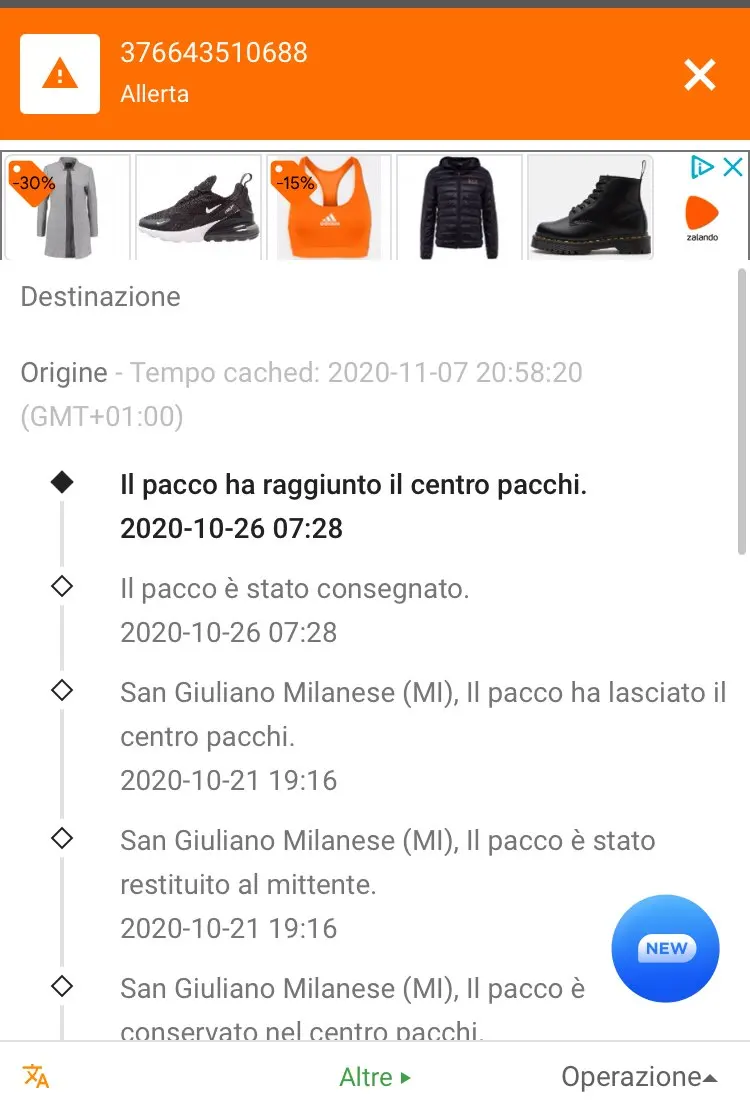Open the black boots ad

pos(590,206)
